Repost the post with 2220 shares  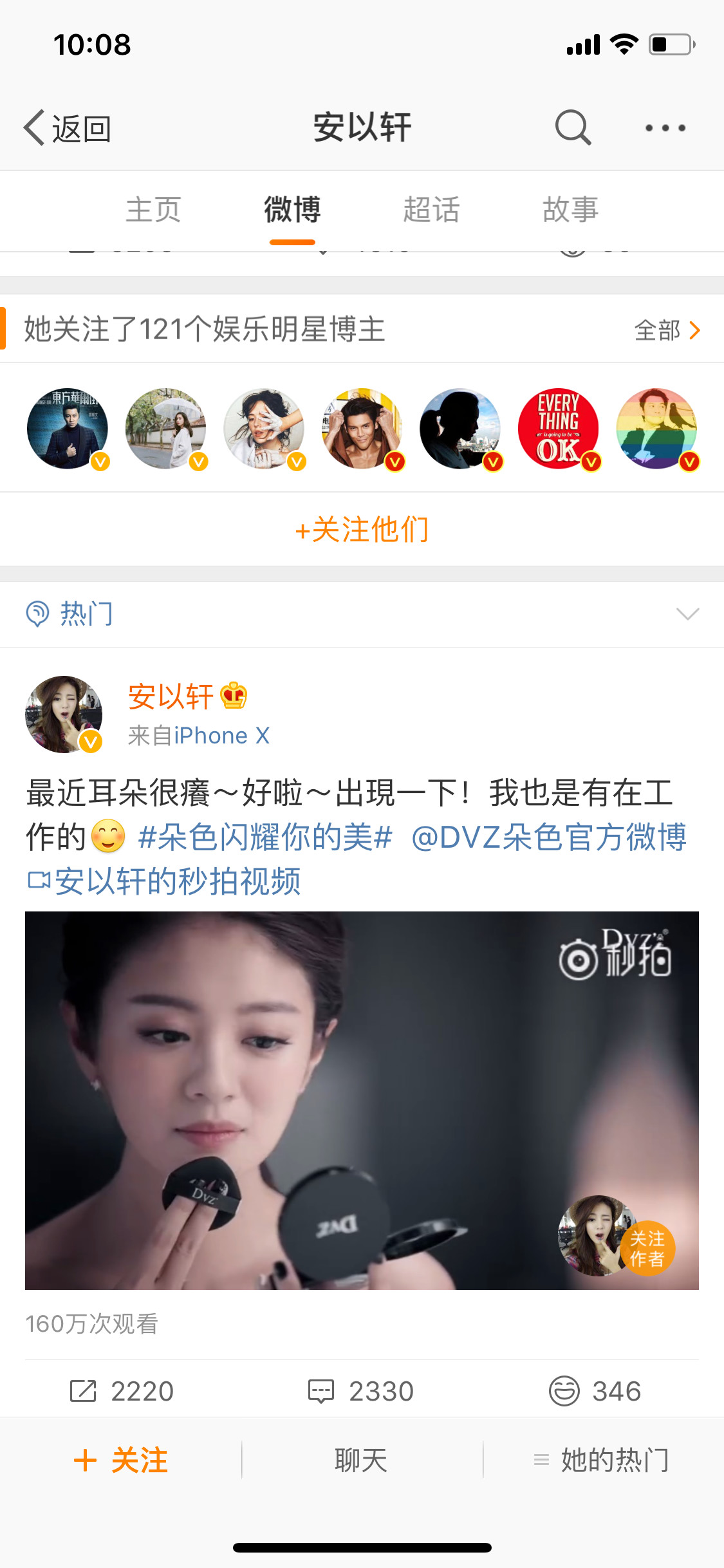(x=122, y=1391)
